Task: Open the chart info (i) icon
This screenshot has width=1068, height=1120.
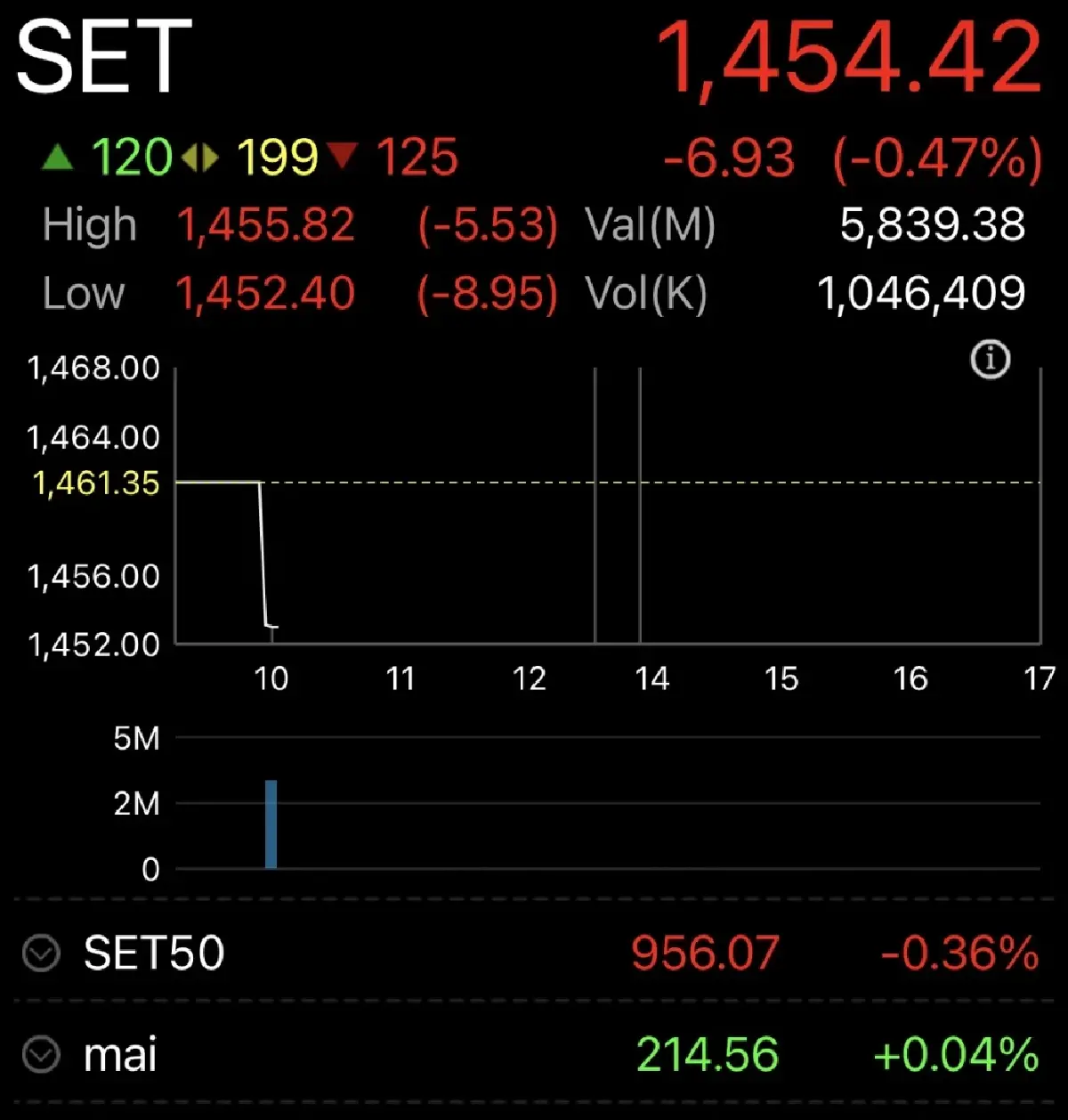Action: [991, 360]
